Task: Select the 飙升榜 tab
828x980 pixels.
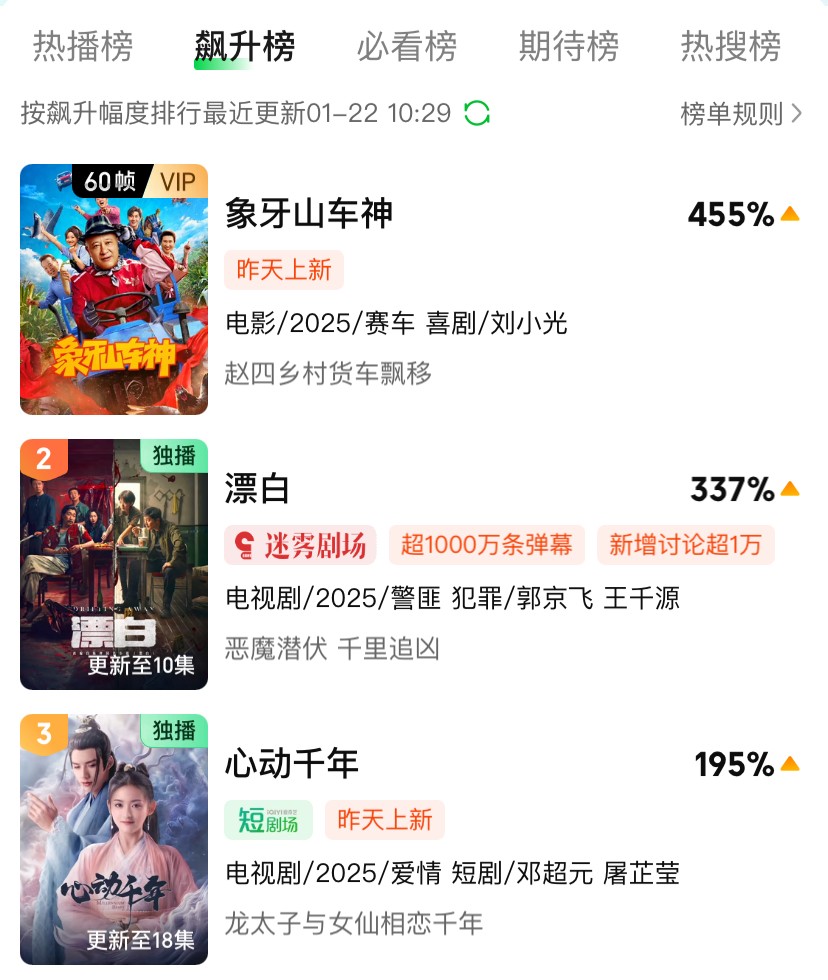Action: pos(244,46)
